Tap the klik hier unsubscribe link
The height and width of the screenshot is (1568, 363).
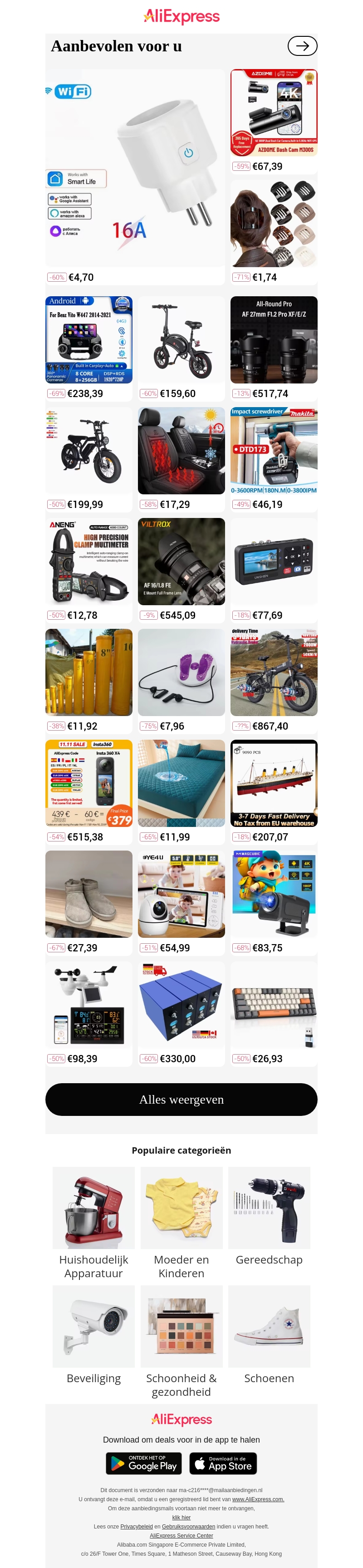click(x=181, y=1518)
